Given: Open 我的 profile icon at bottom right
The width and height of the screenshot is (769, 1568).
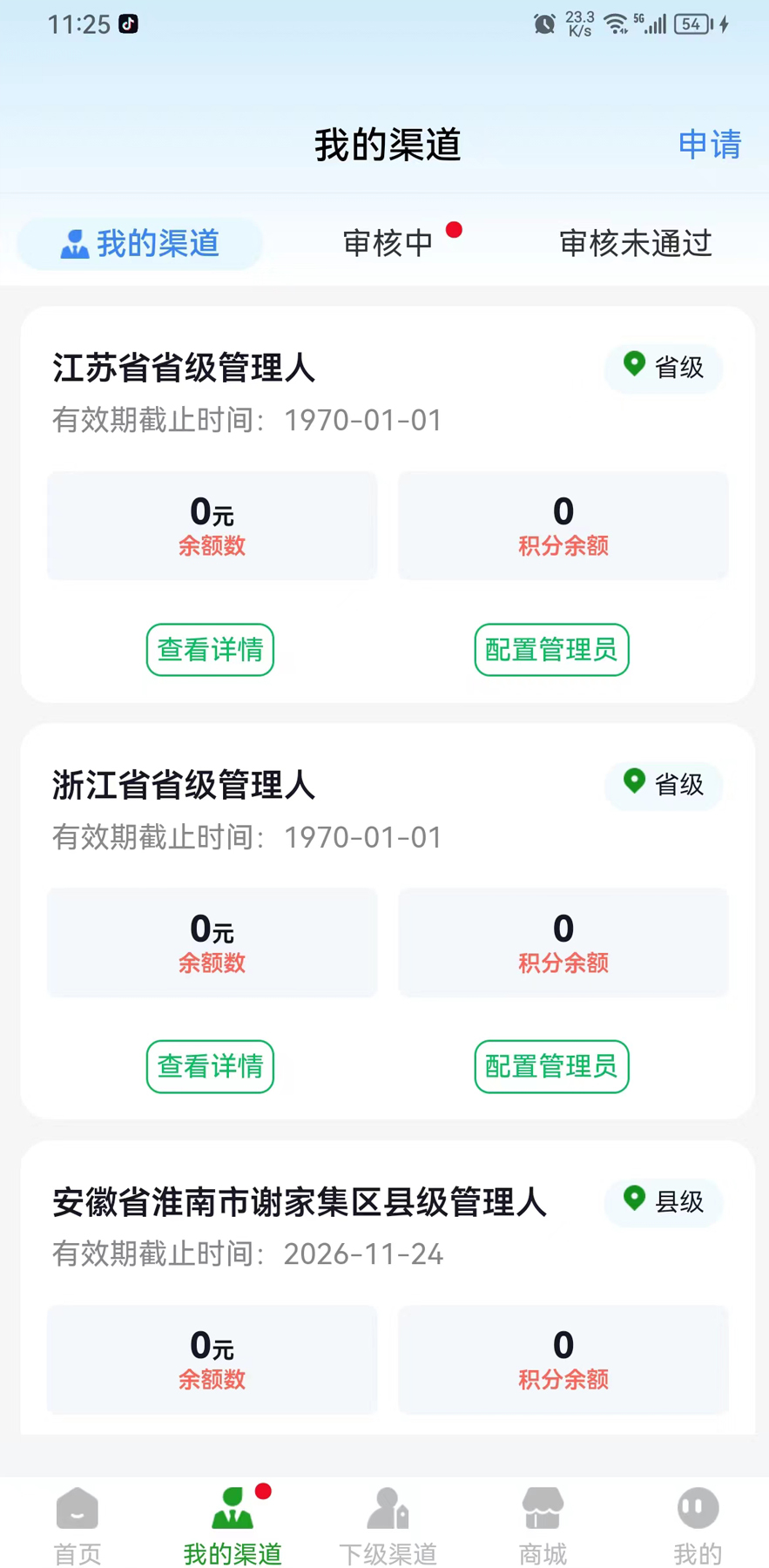Looking at the screenshot, I should 696,1507.
